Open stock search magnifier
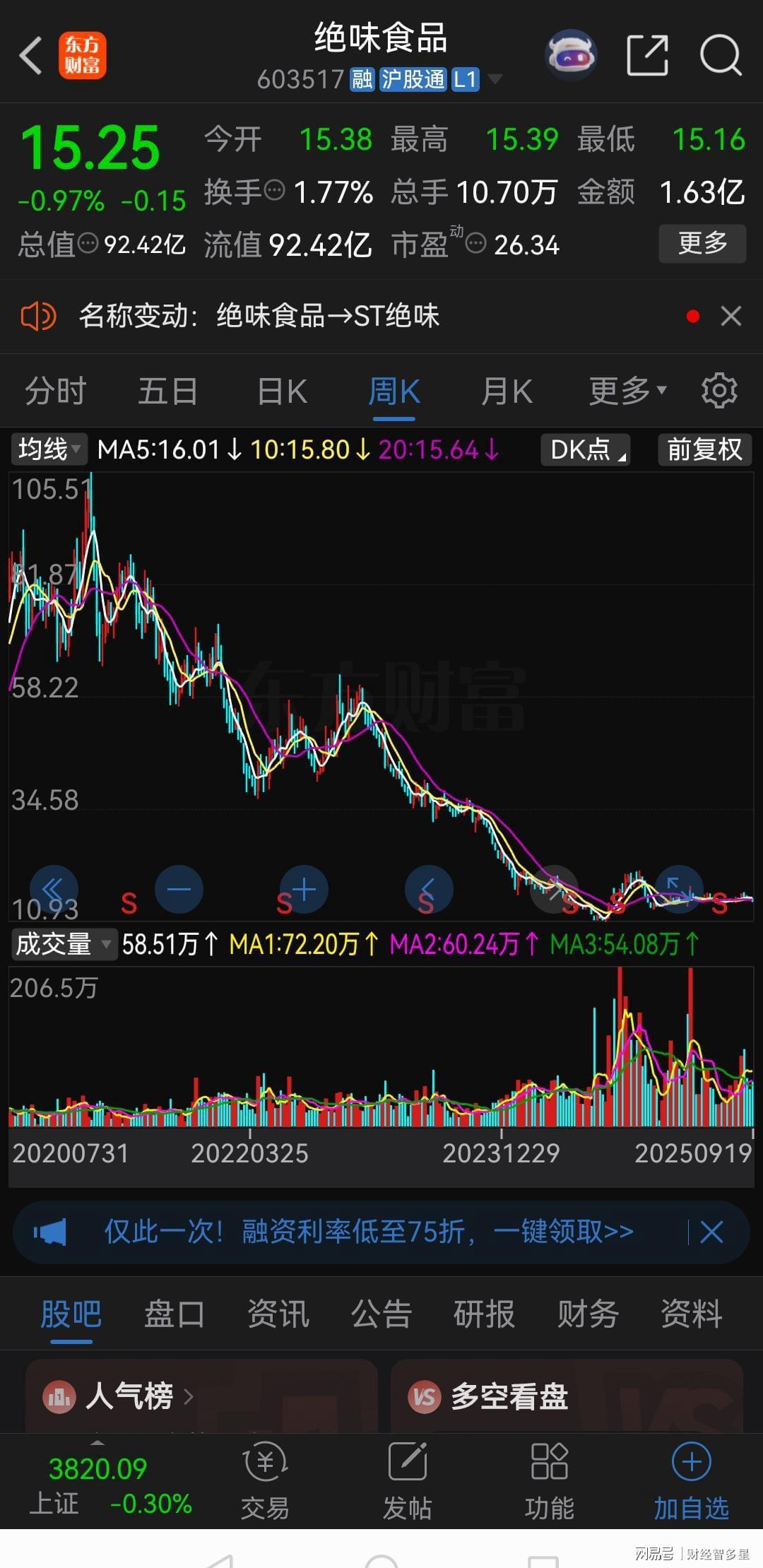 [720, 55]
